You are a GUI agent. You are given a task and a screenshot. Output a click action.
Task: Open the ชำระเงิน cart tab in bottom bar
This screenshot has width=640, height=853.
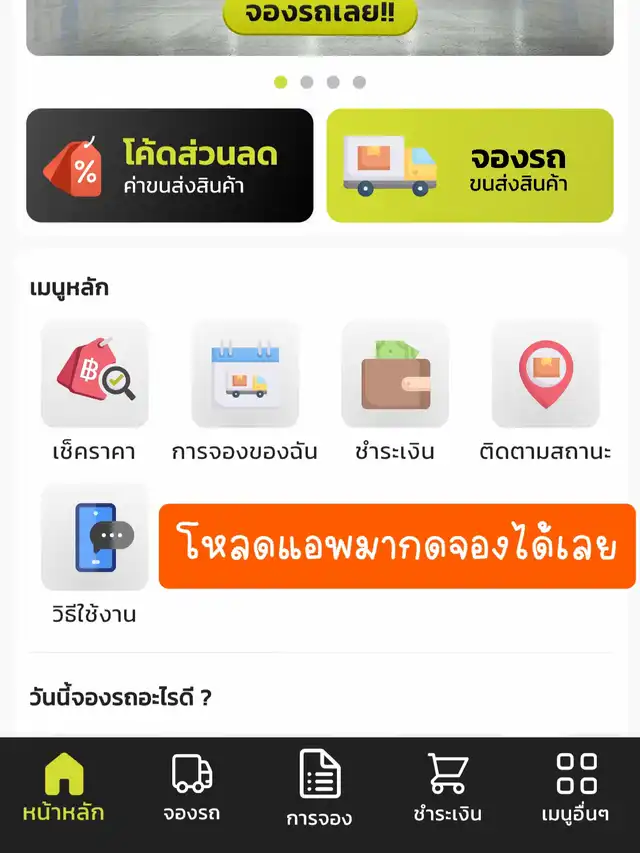coord(447,788)
